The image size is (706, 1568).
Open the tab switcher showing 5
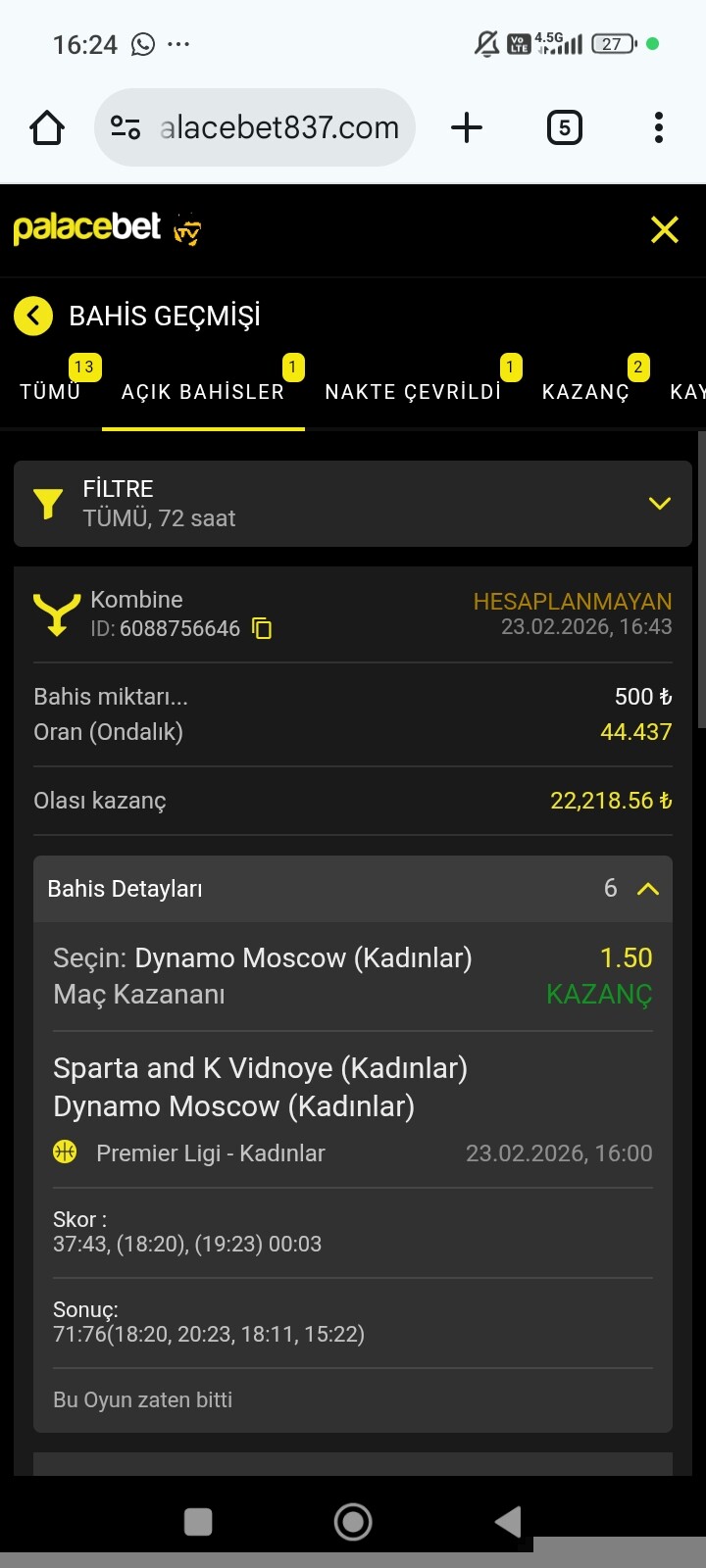(x=564, y=127)
